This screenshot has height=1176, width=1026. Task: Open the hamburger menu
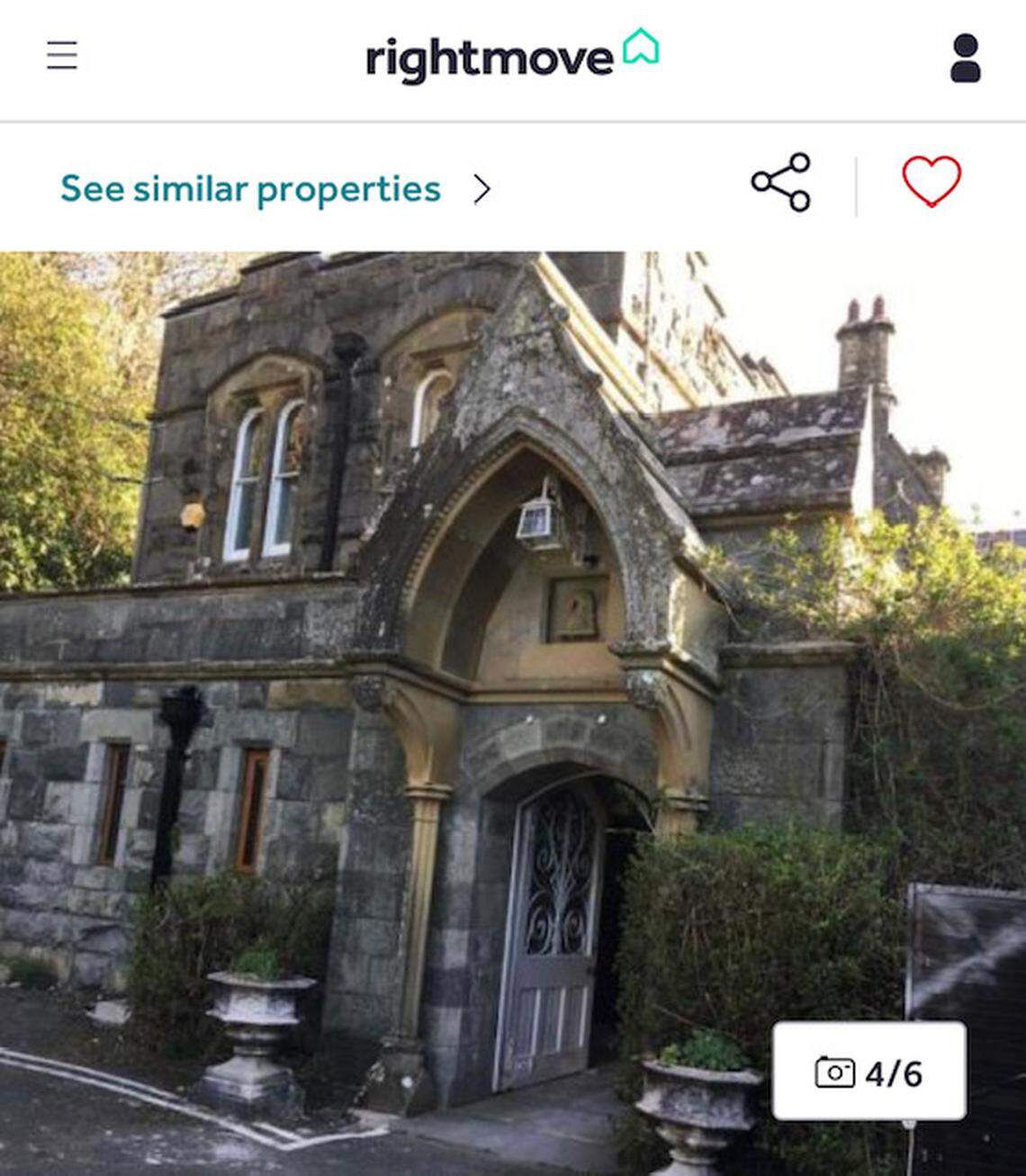tap(62, 56)
